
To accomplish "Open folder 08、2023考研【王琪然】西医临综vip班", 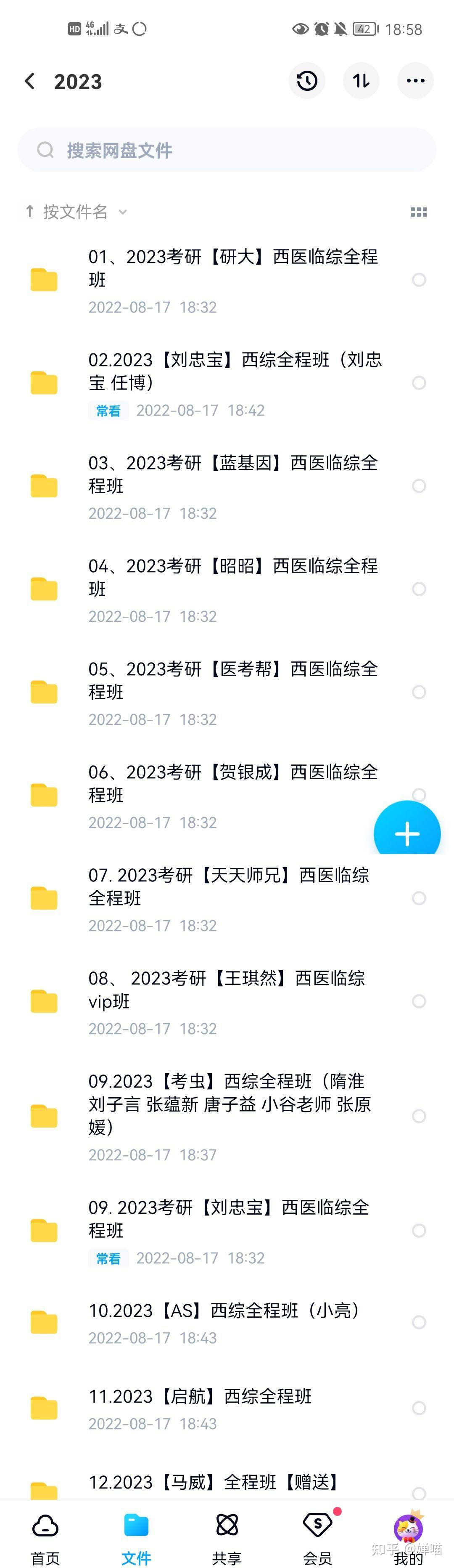I will (227, 990).
